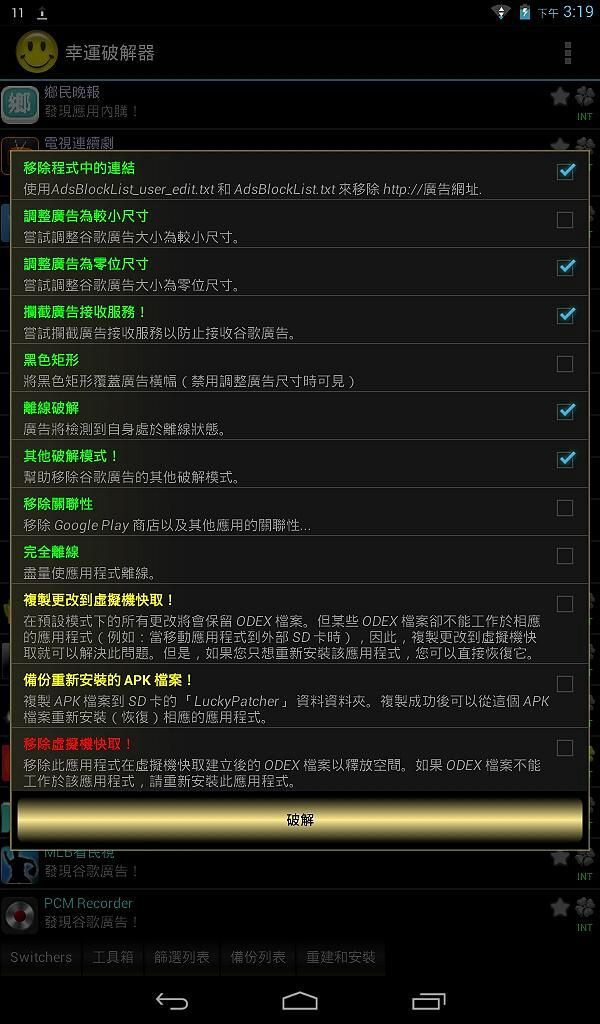600x1024 pixels.
Task: Uncheck 調整廣告為零位尺寸 checkbox
Action: click(x=565, y=267)
